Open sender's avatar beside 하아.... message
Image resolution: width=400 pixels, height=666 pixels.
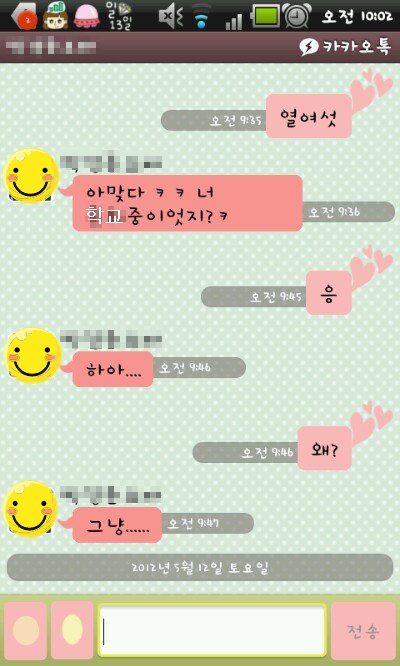pos(32,355)
